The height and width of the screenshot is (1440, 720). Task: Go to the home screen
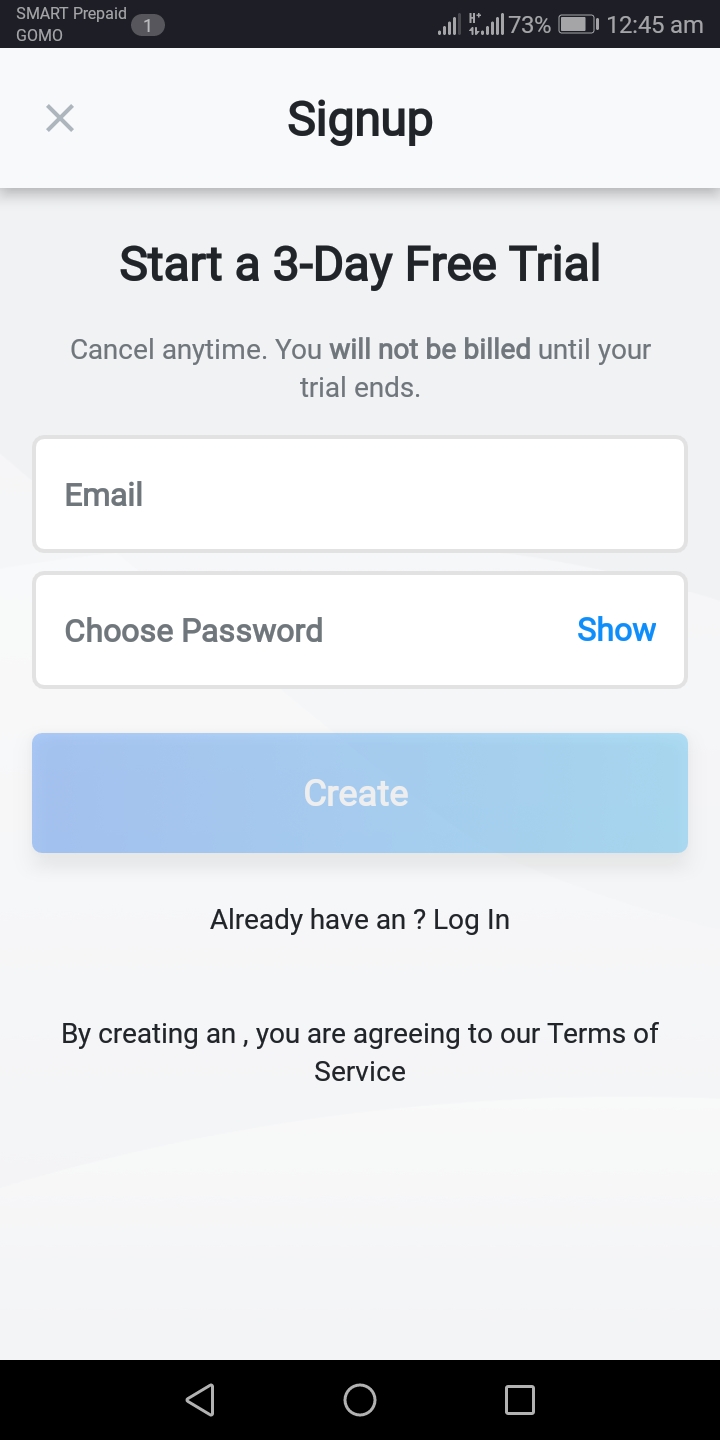360,1400
